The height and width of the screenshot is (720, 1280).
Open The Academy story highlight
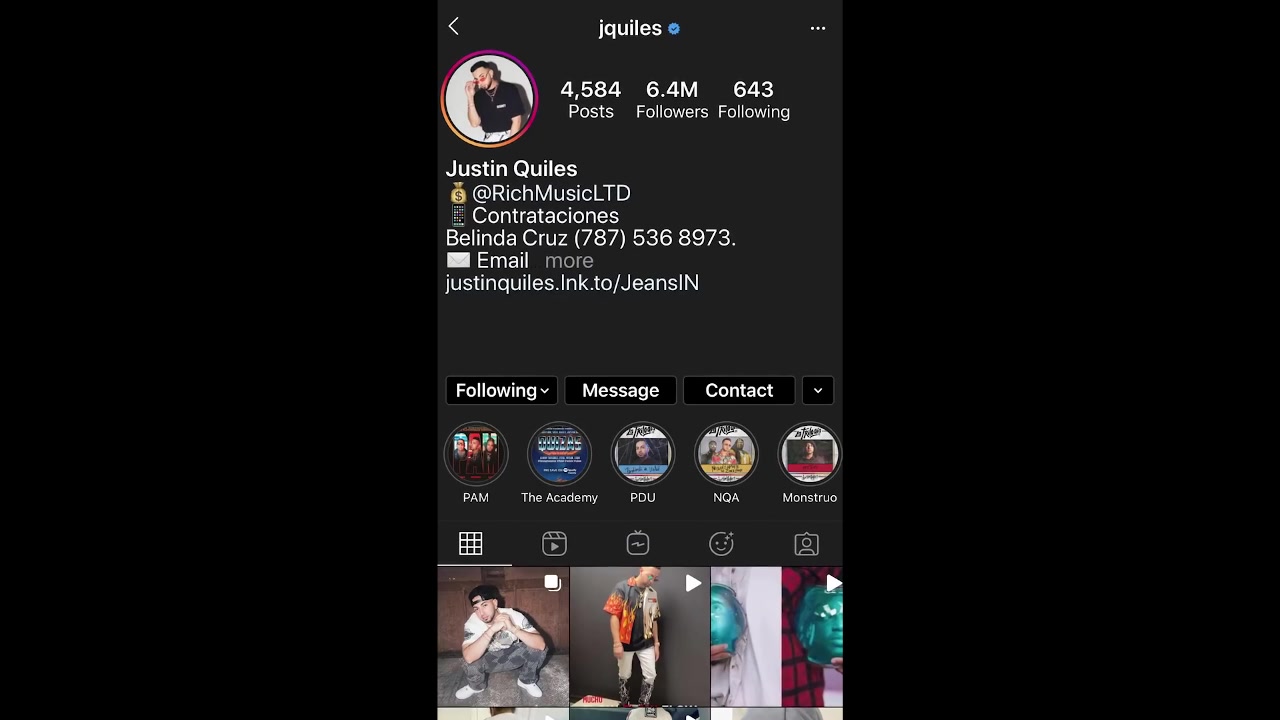pos(559,455)
